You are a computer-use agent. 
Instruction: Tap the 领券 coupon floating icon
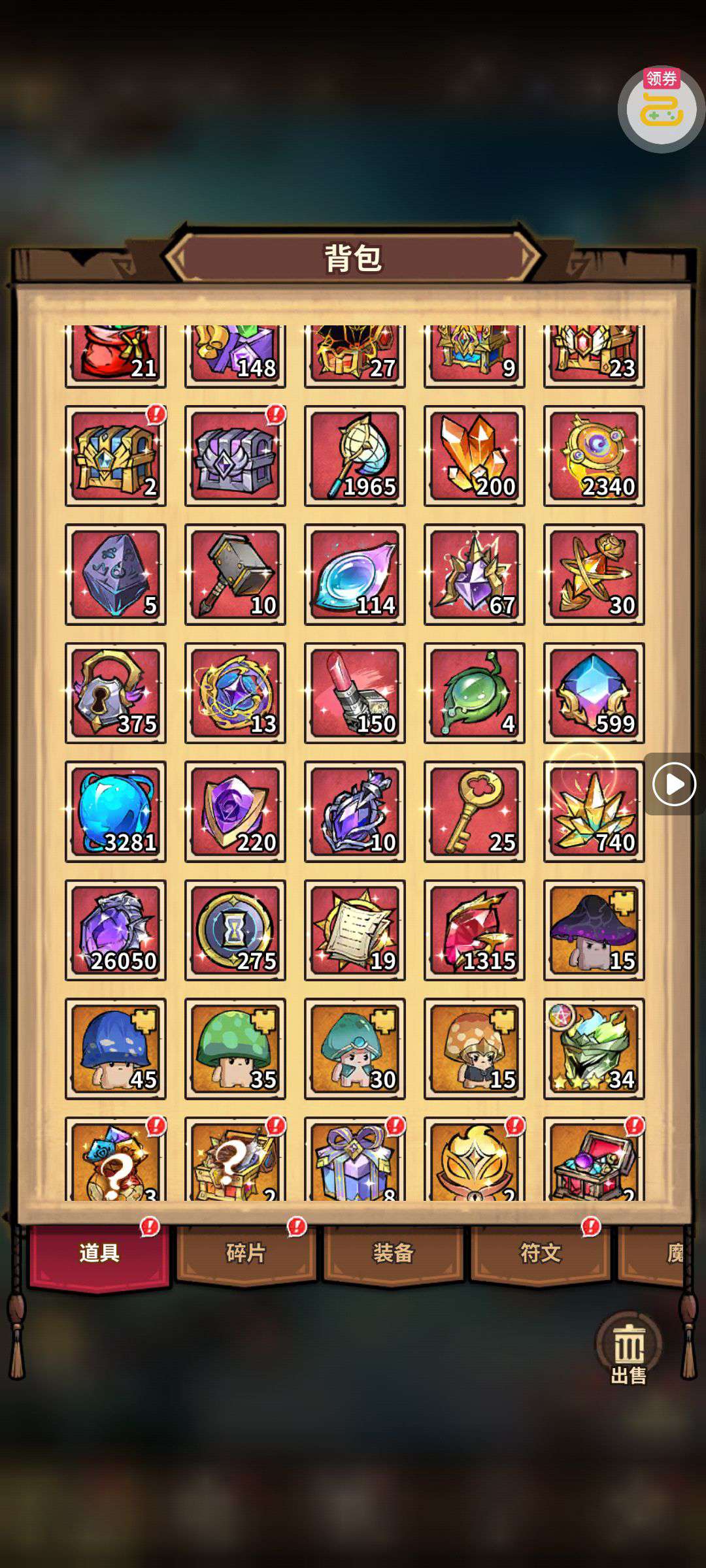661,109
